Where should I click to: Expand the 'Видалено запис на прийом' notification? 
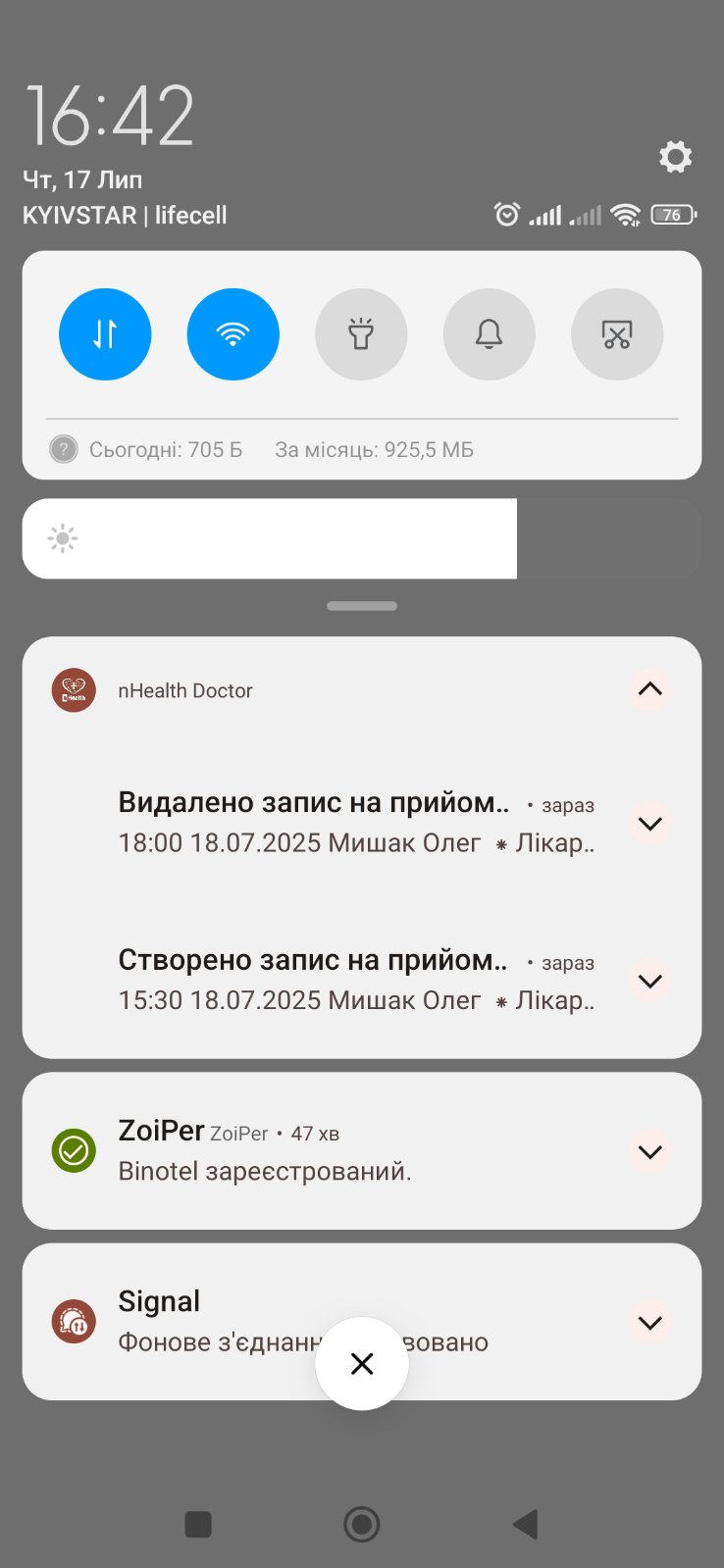tap(649, 823)
